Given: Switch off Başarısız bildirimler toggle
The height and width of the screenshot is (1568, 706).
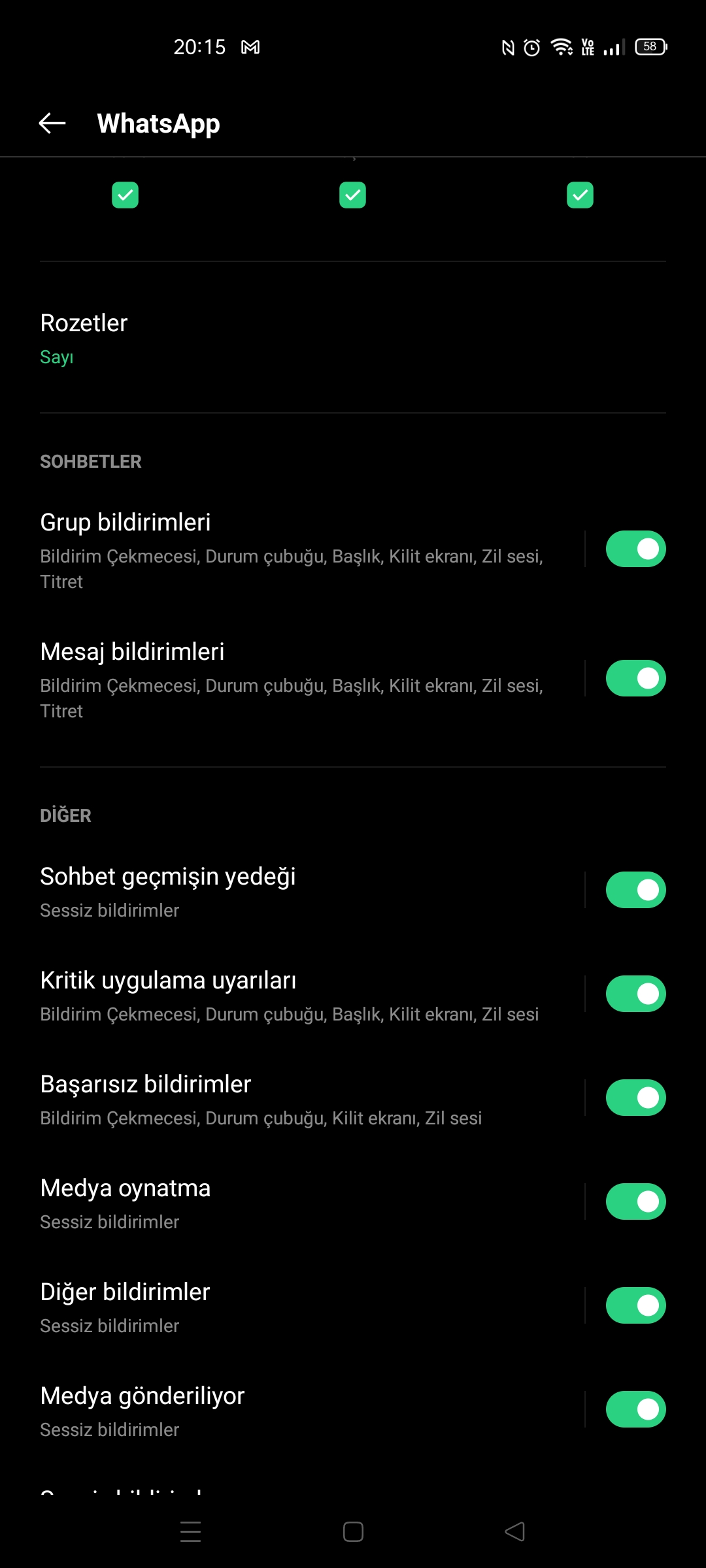Looking at the screenshot, I should coord(635,1098).
